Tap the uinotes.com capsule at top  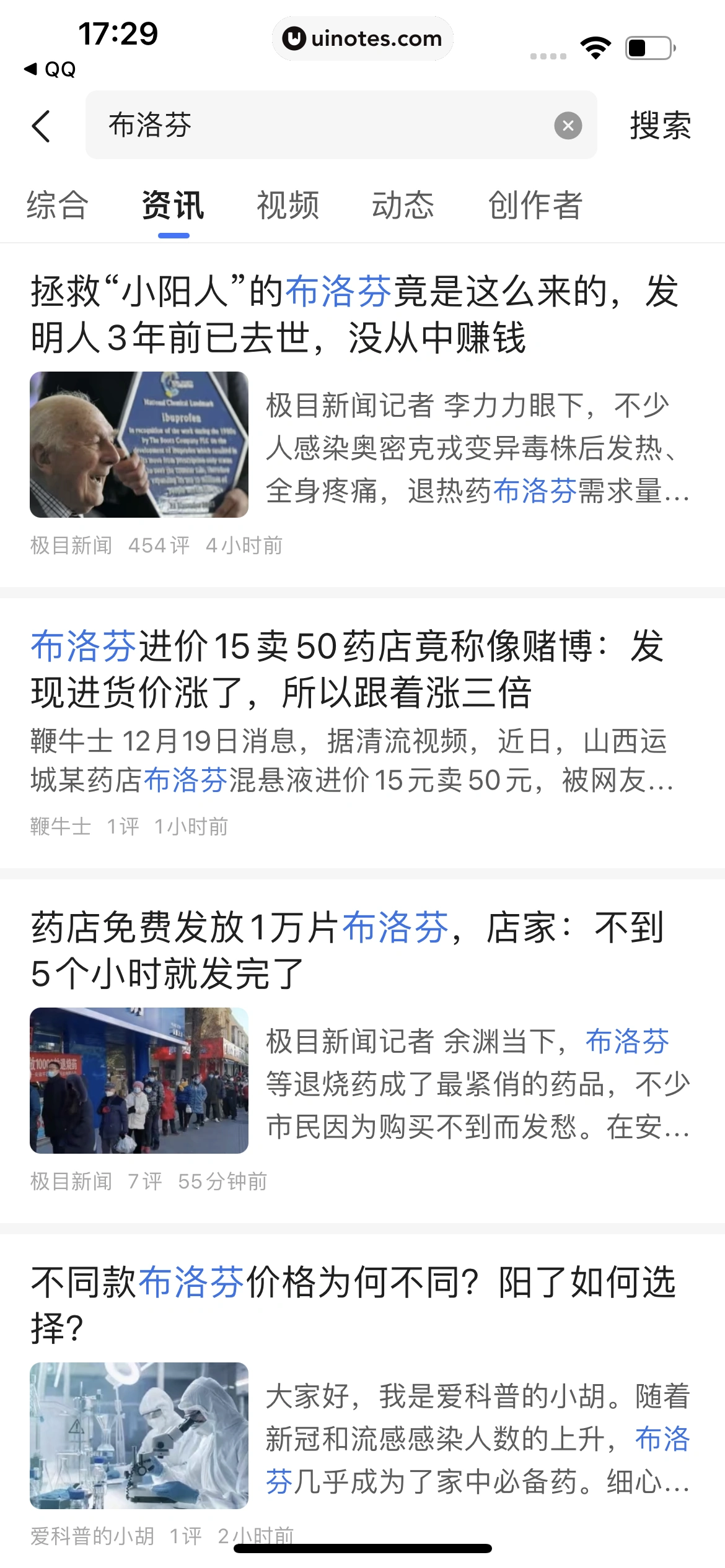coord(362,38)
